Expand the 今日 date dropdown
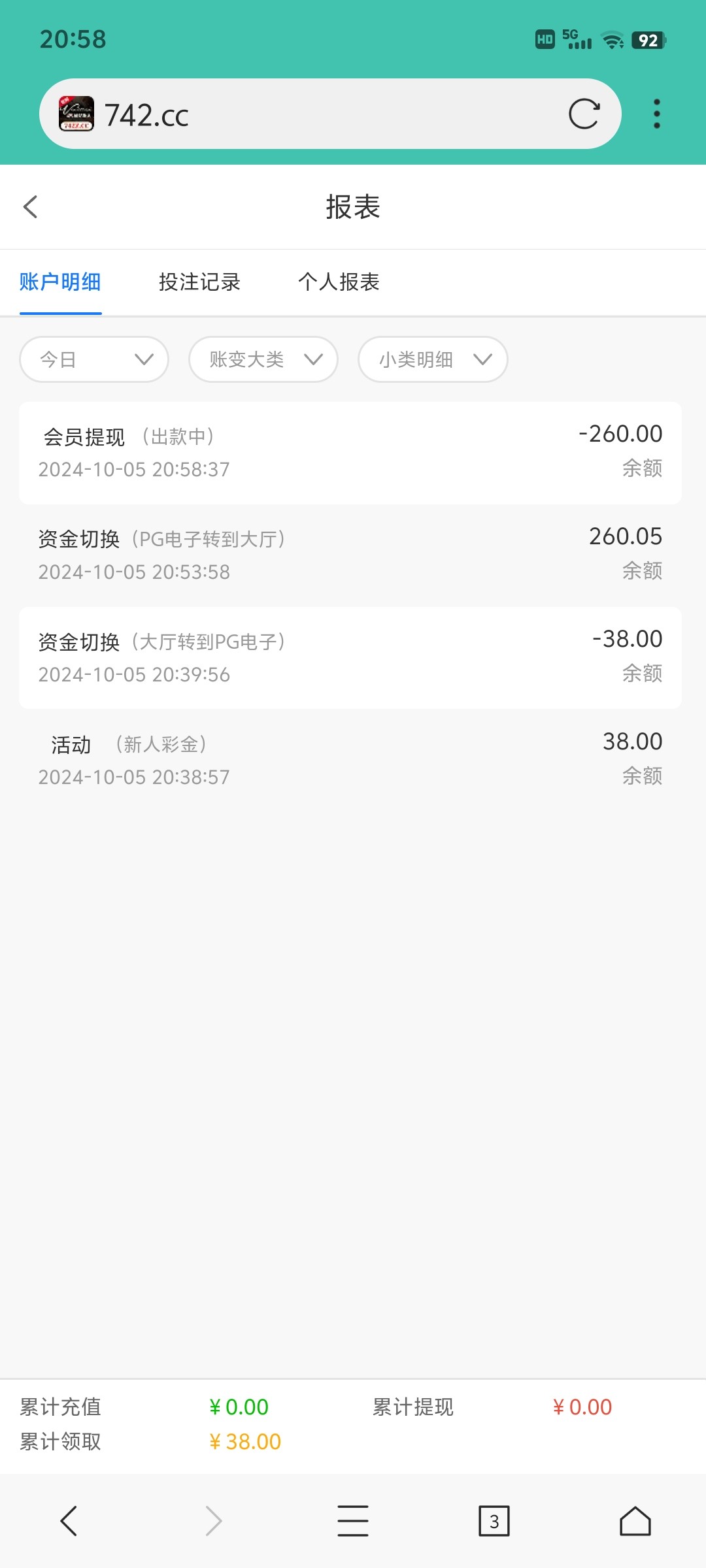 [94, 359]
